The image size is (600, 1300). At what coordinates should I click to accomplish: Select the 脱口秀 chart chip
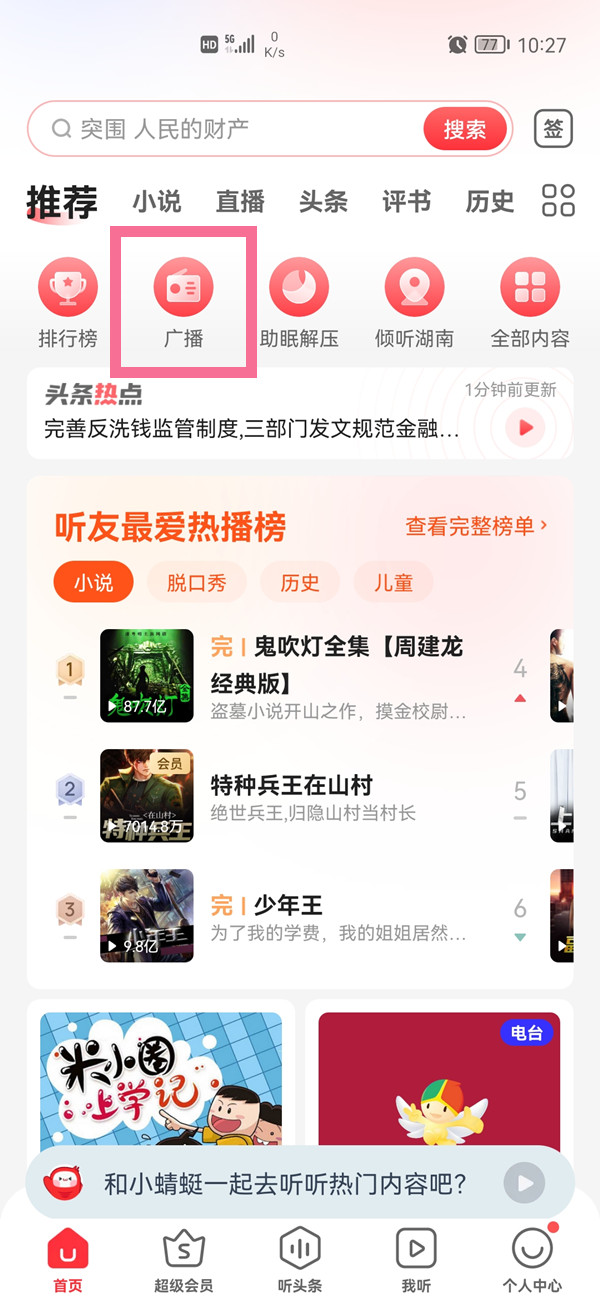(x=197, y=582)
